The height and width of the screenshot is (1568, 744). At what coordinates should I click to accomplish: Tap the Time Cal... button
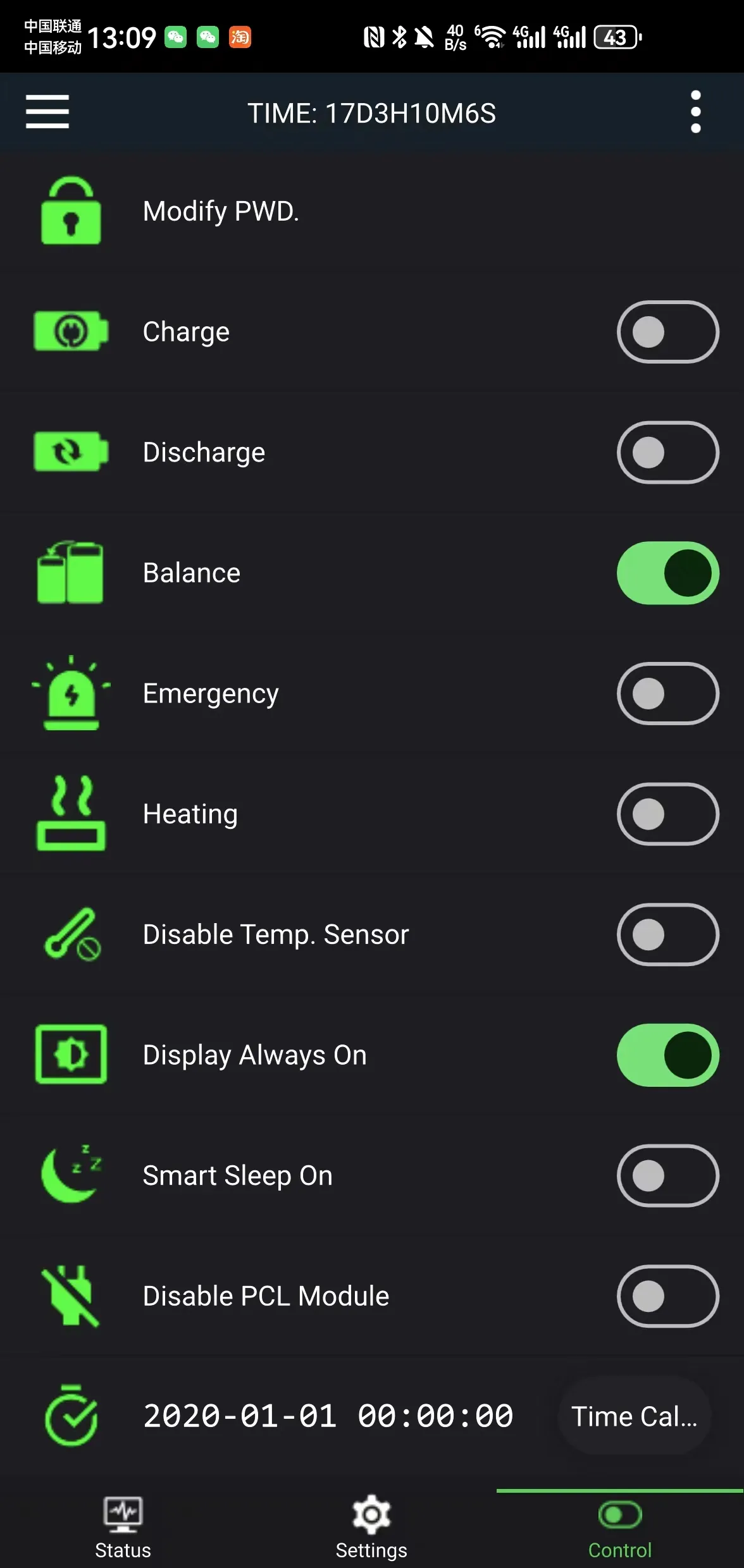coord(634,1416)
